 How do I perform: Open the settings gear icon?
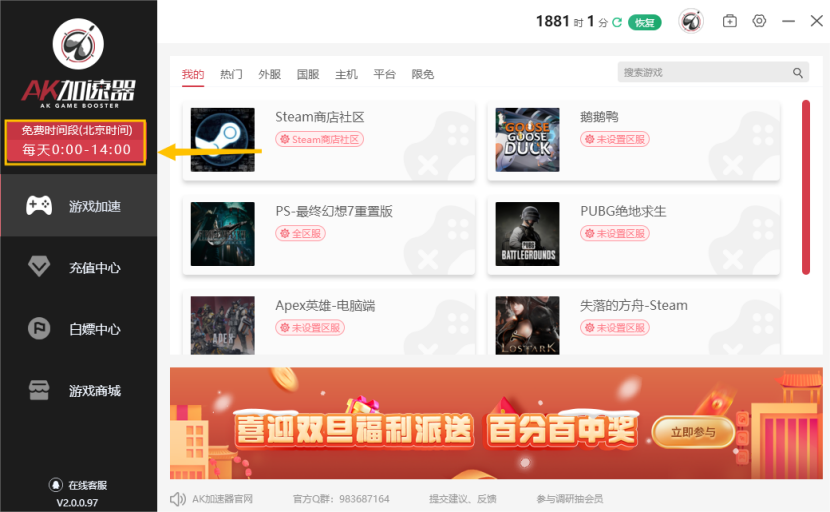point(759,21)
